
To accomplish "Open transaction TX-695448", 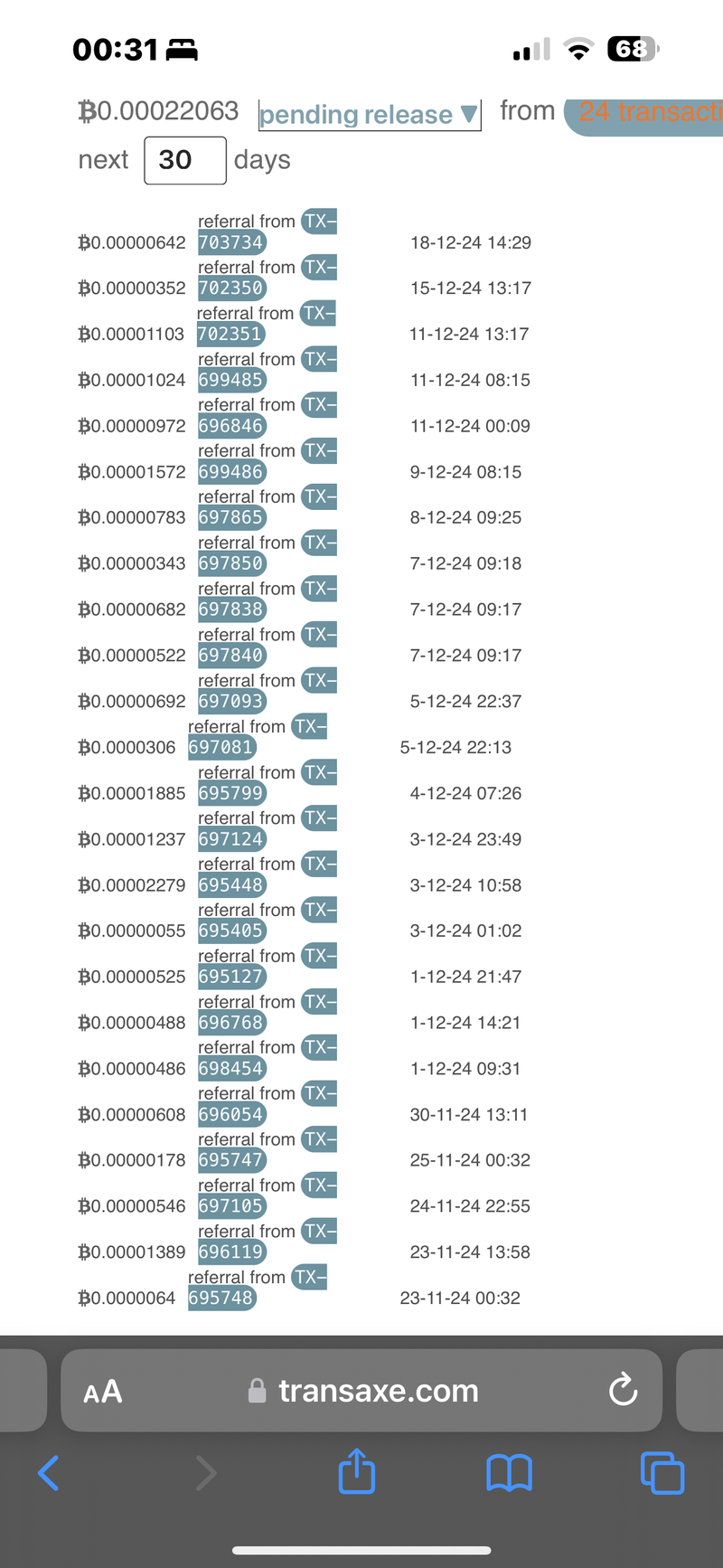I will click(231, 885).
